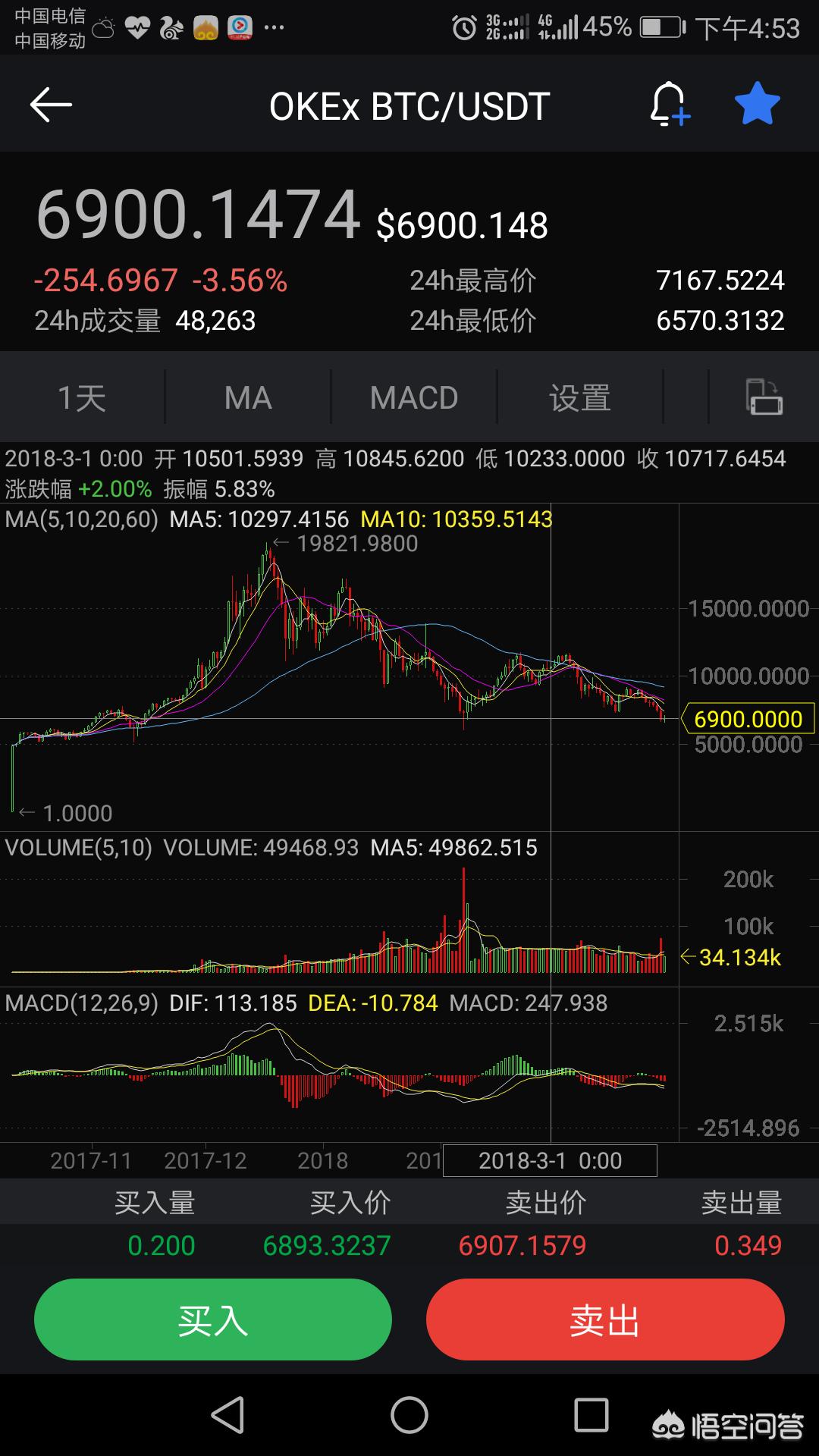The width and height of the screenshot is (819, 1456).
Task: Select the MA indicator option
Action: [x=248, y=397]
